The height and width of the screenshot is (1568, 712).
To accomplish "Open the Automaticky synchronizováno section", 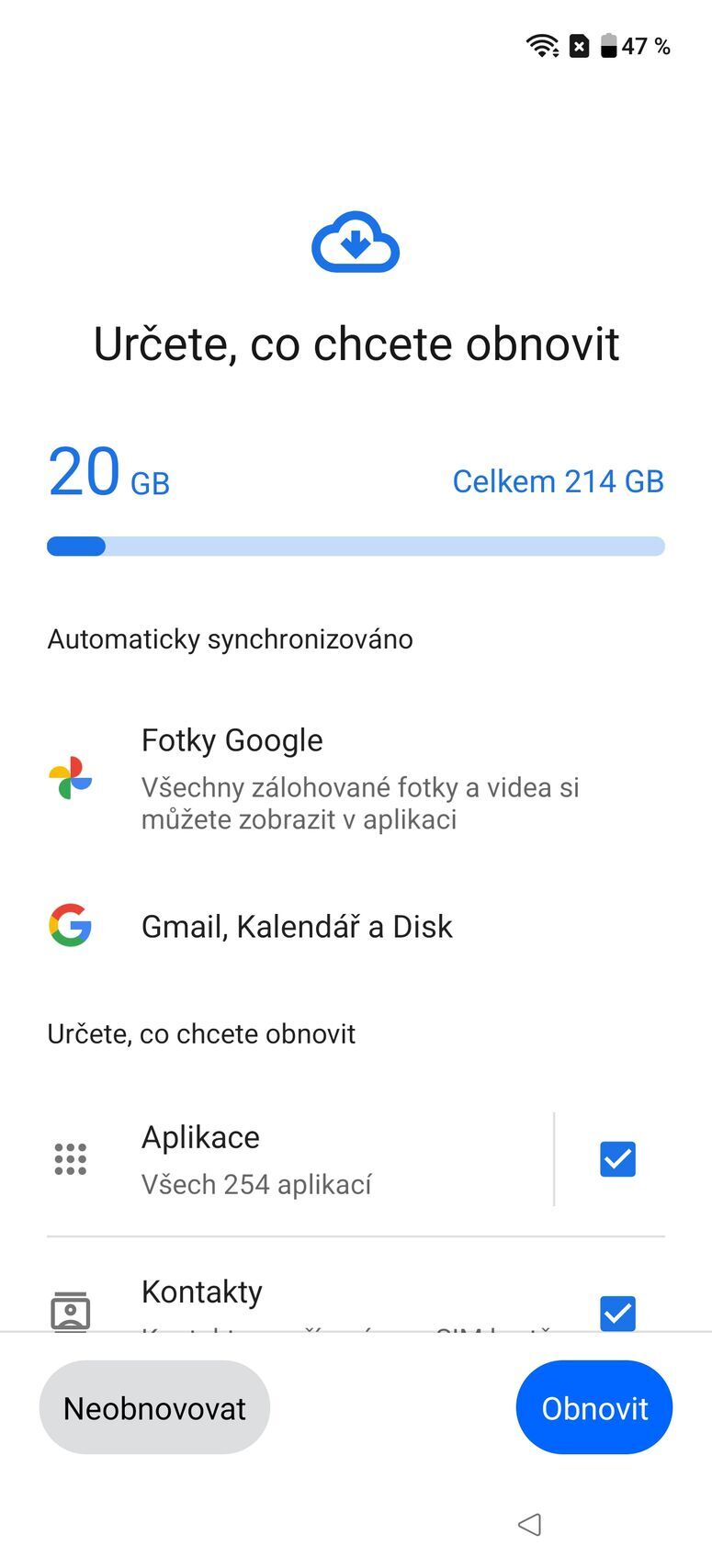I will pos(231,639).
